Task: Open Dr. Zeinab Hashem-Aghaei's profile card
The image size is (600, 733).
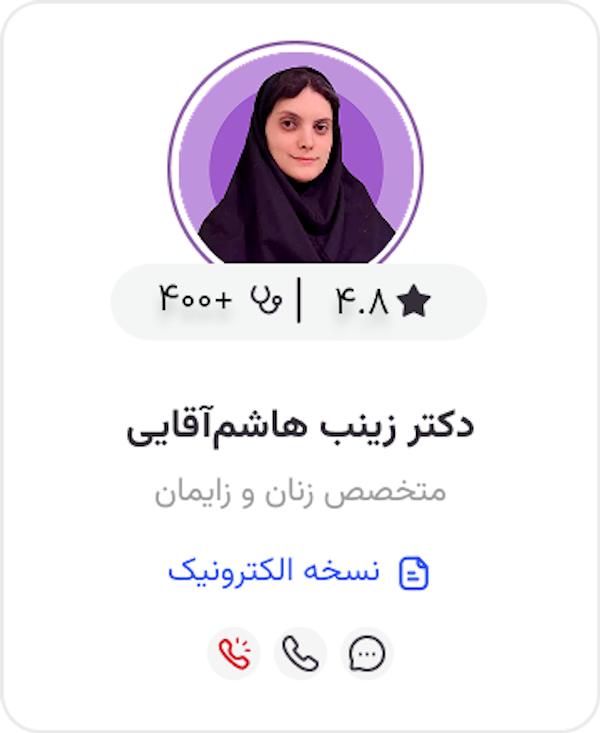Action: click(299, 427)
